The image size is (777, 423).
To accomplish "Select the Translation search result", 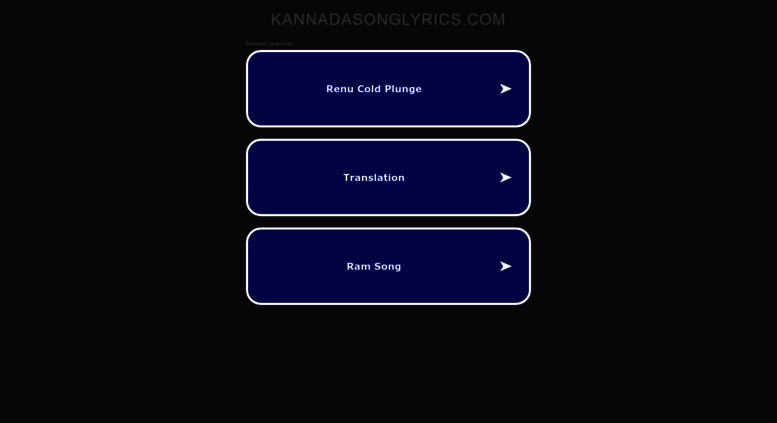I will pyautogui.click(x=388, y=178).
